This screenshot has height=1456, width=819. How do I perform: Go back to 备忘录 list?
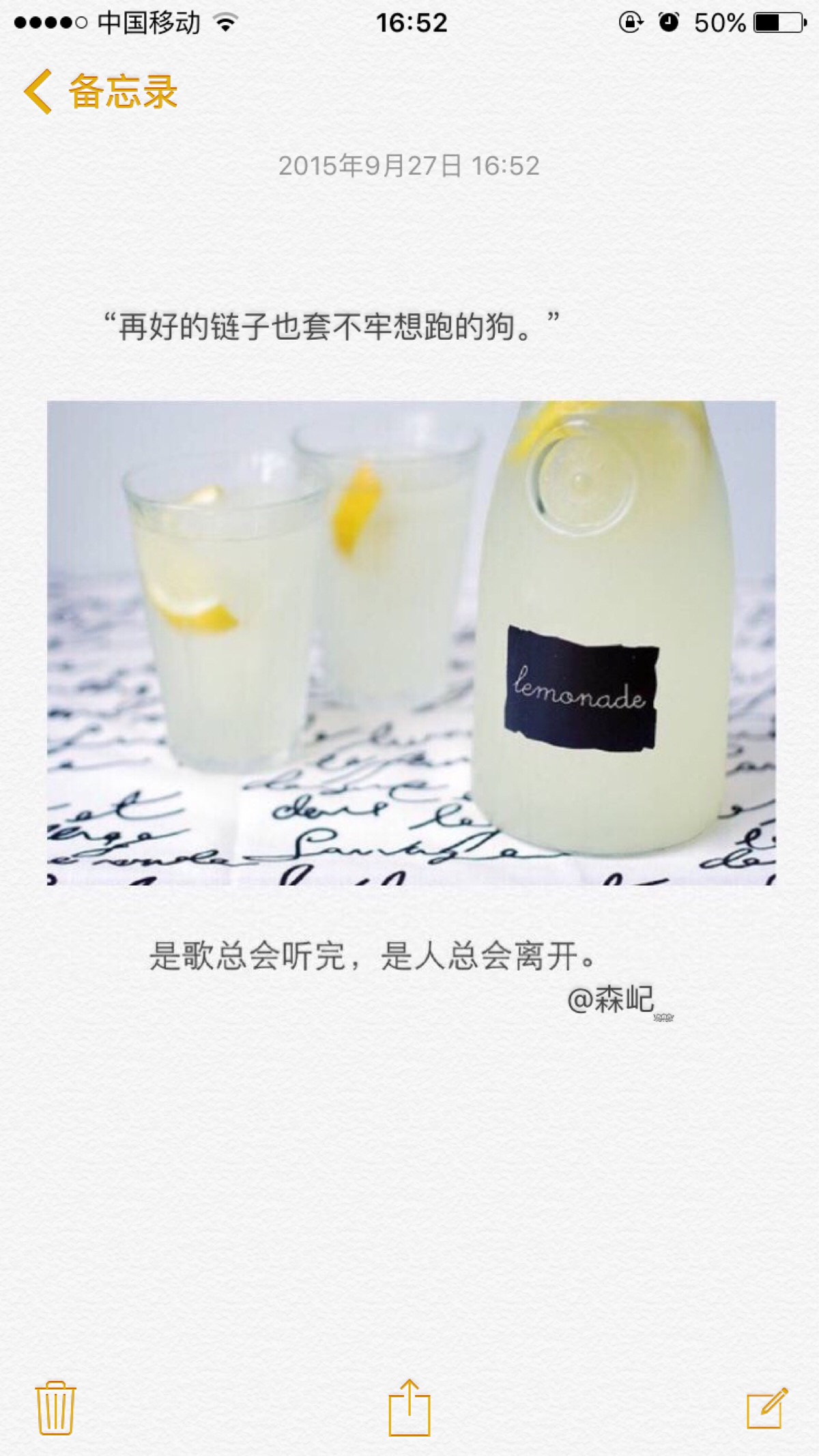tap(101, 91)
